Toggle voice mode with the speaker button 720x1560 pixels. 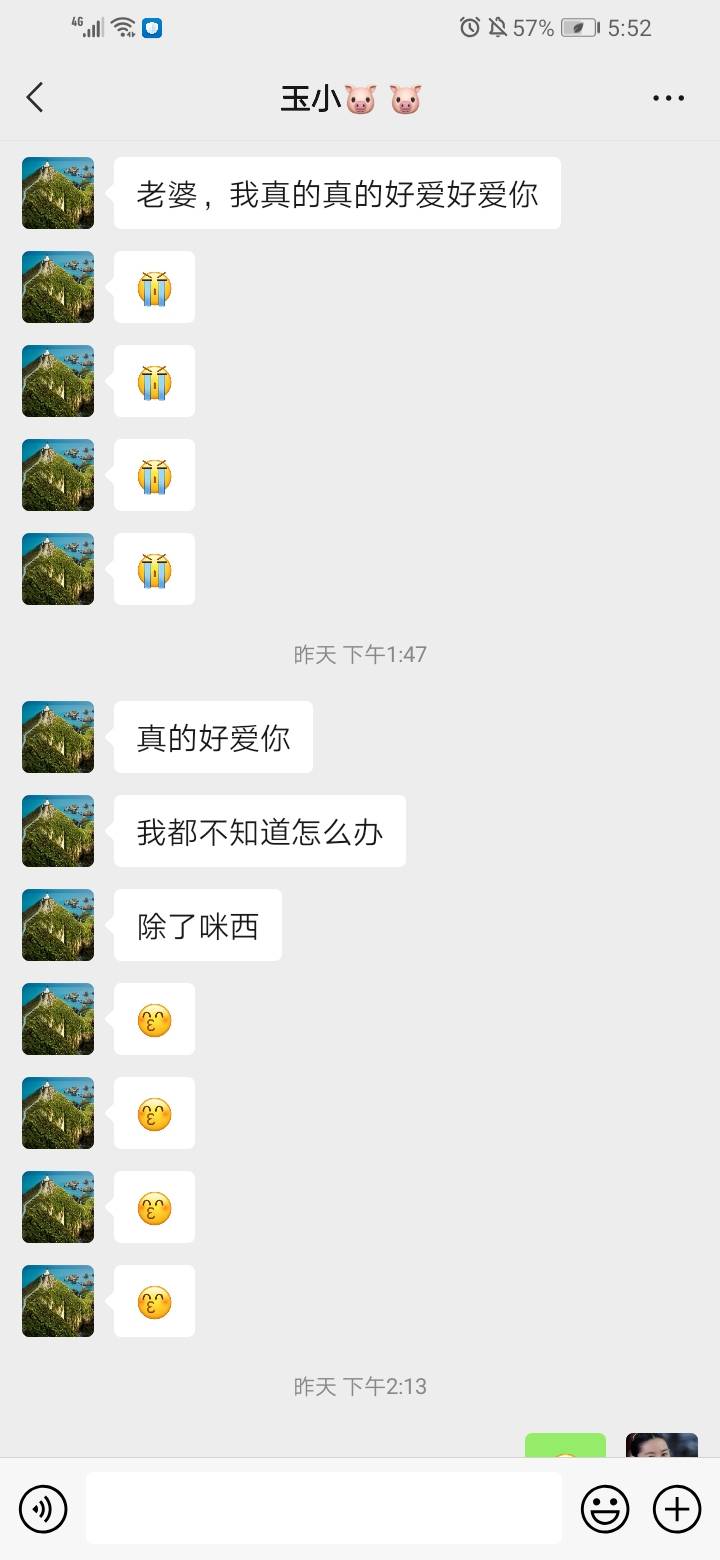[42, 1508]
